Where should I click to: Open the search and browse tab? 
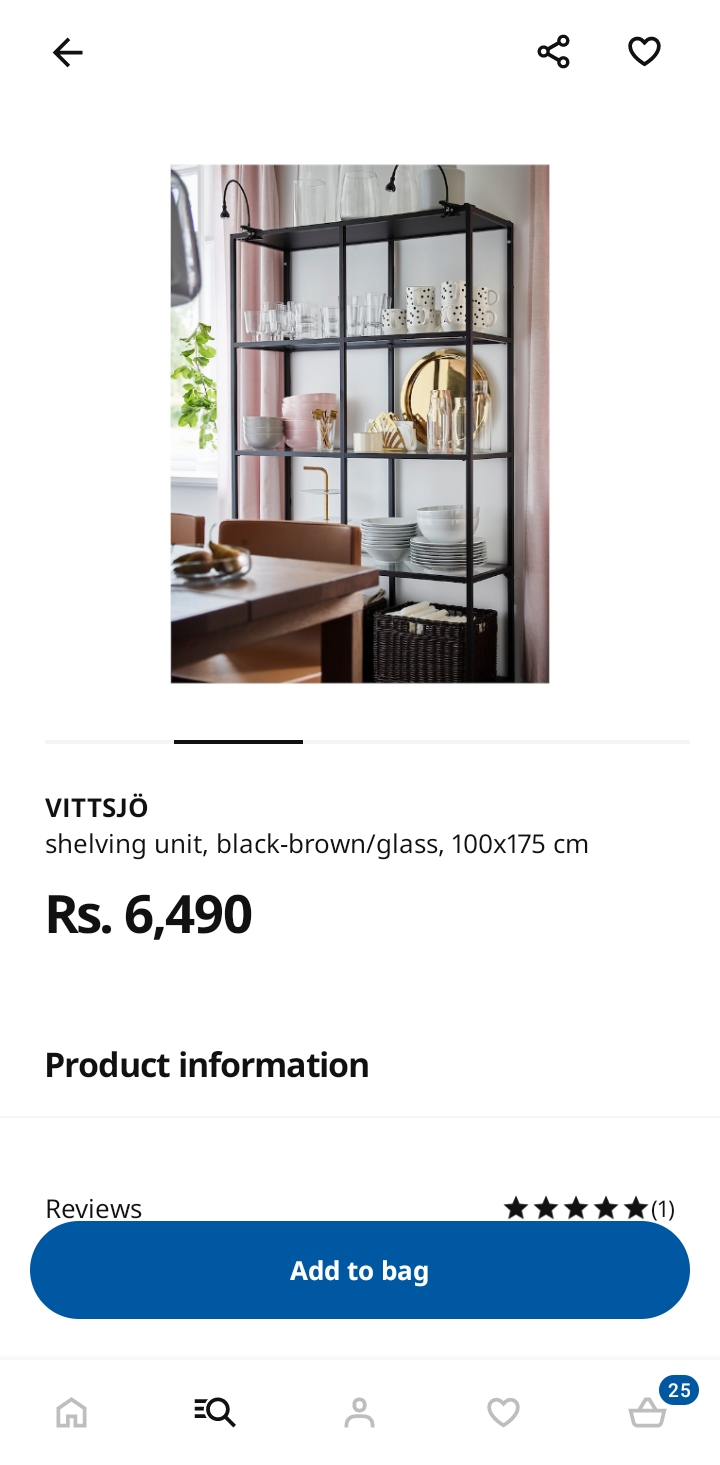click(215, 1412)
